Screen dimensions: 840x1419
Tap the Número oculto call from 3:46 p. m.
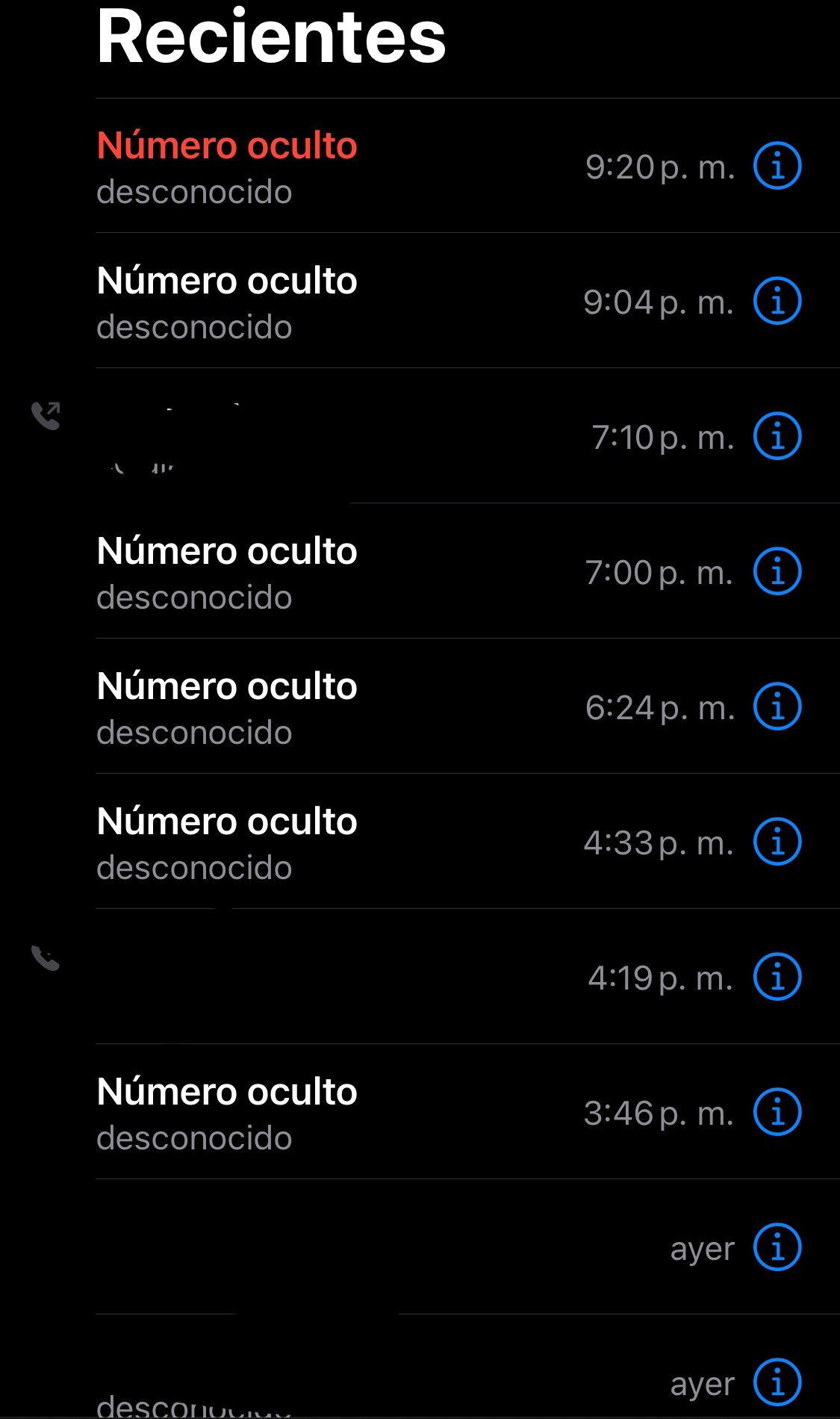click(x=420, y=1112)
